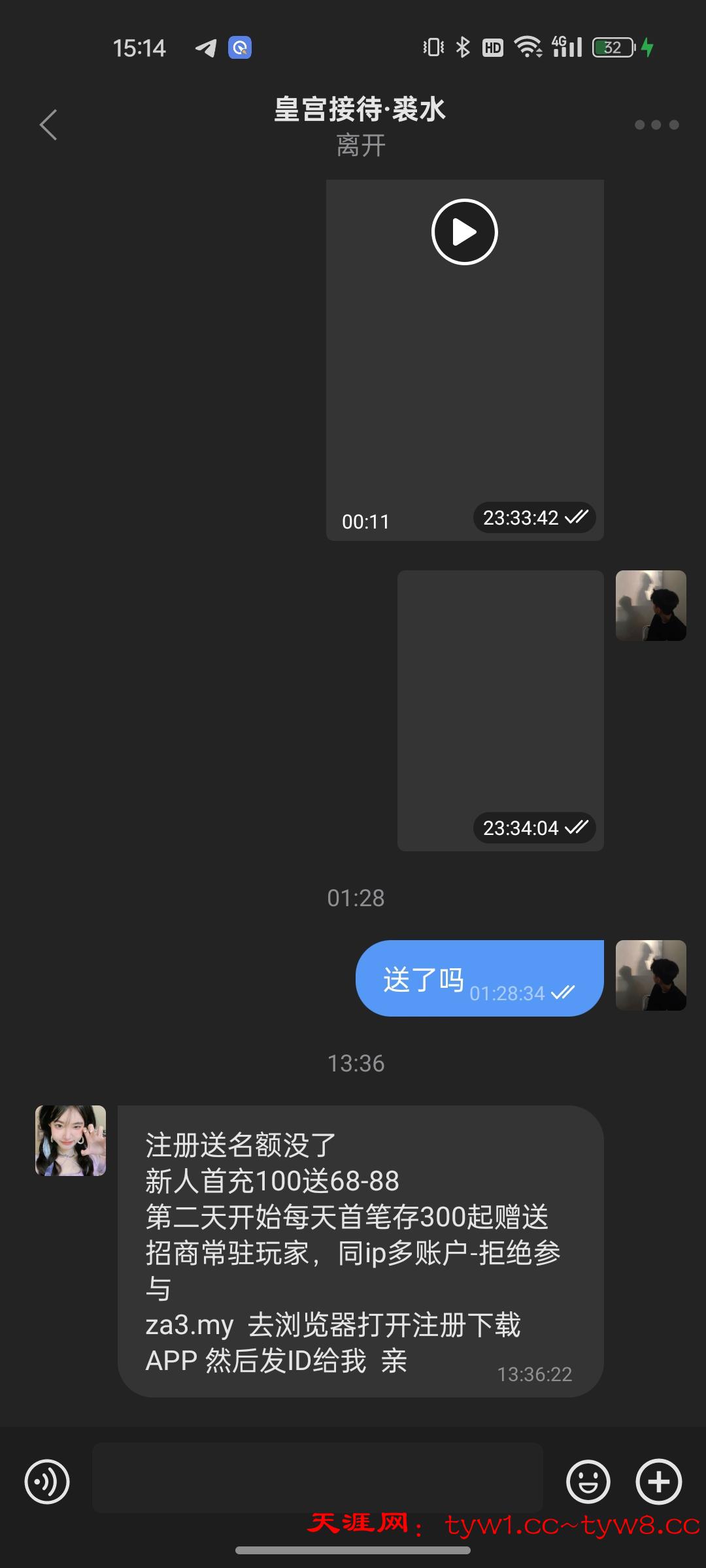Play the 00:11 video message
The height and width of the screenshot is (1568, 706).
click(464, 232)
